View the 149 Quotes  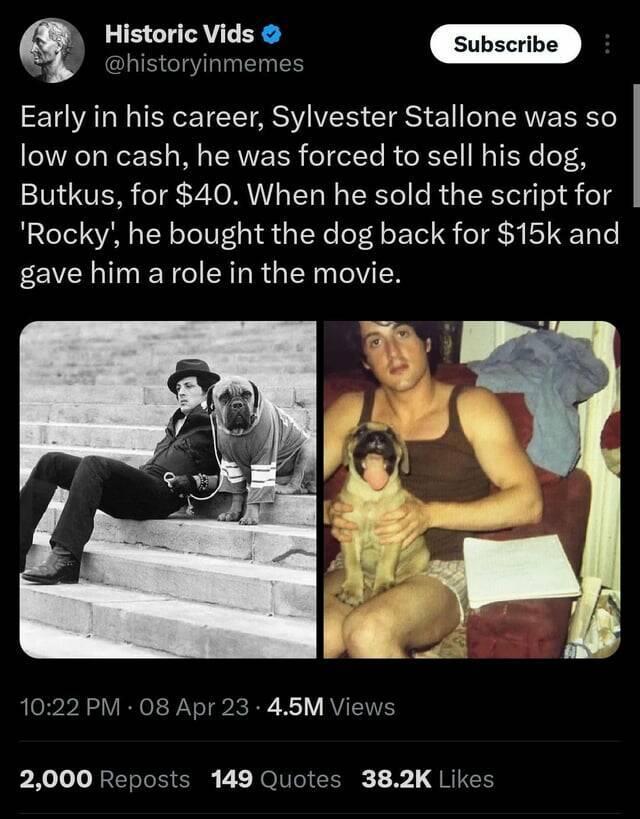point(276,779)
